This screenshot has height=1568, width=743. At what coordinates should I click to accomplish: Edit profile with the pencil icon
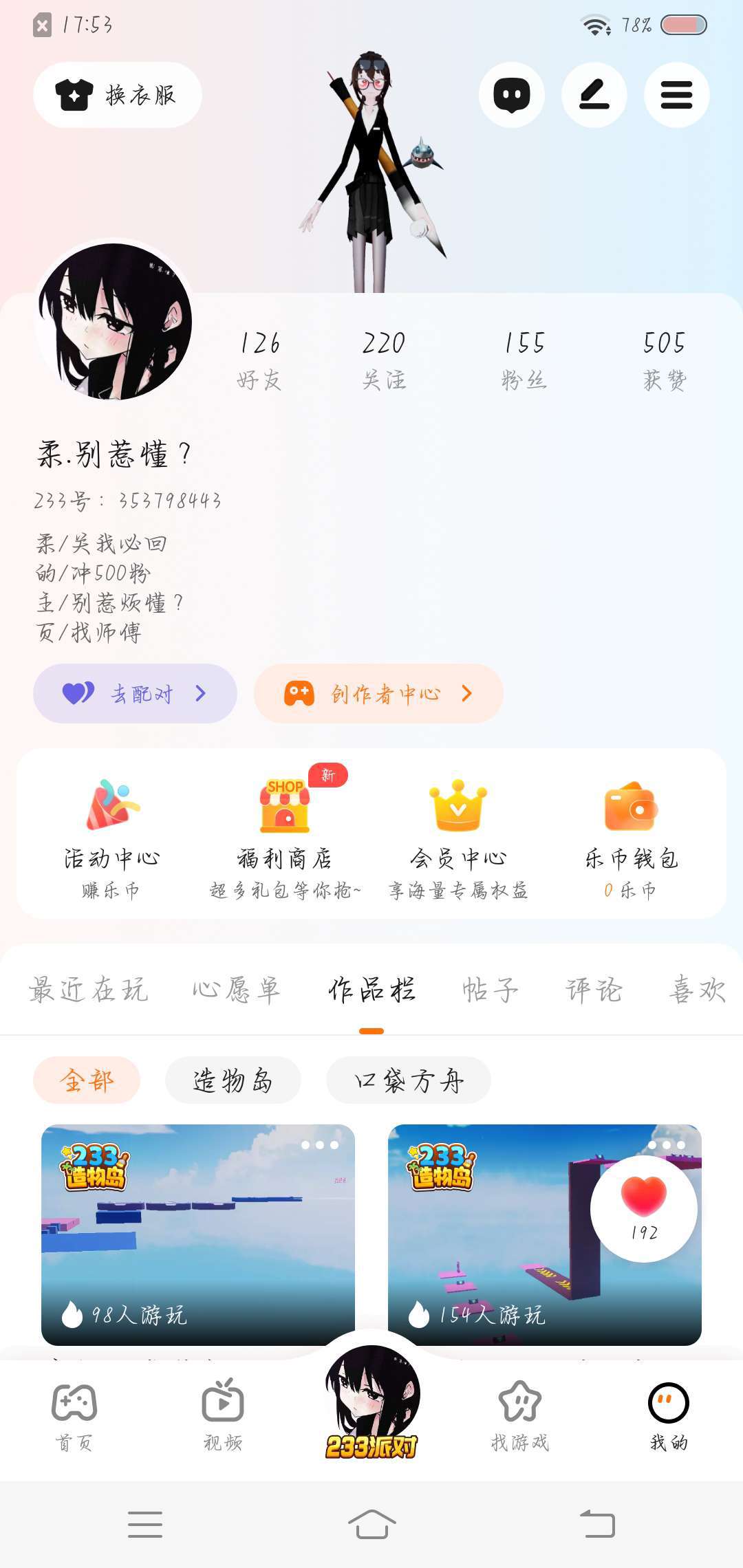click(594, 95)
